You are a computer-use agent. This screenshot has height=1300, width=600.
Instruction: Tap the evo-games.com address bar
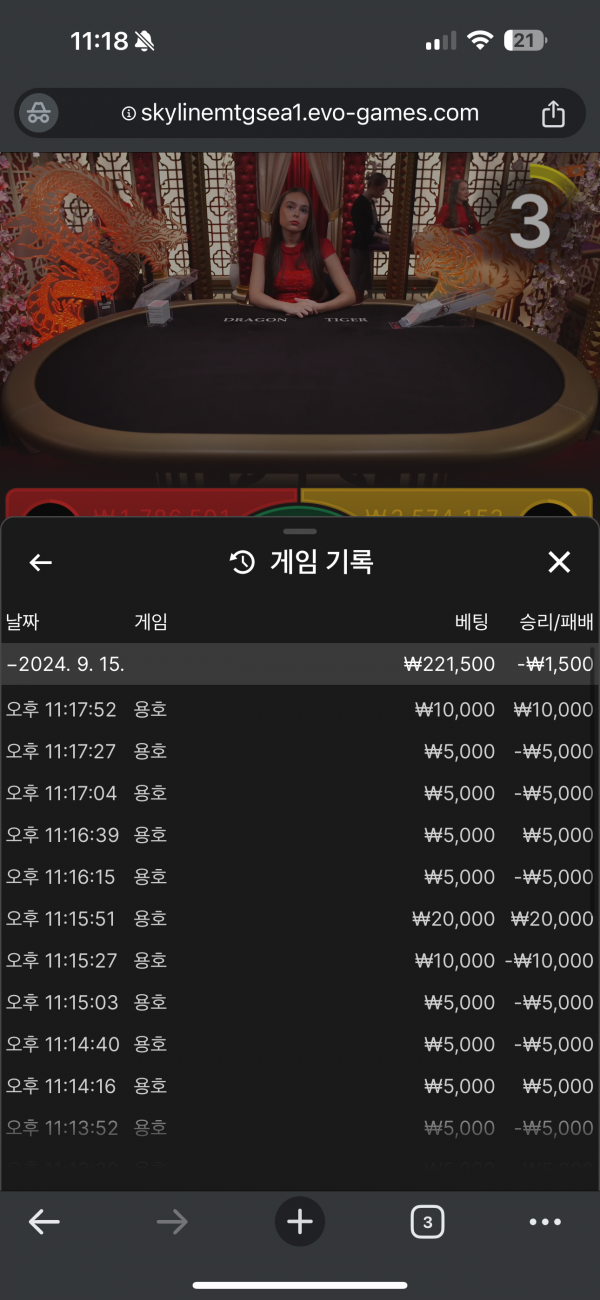pos(299,114)
